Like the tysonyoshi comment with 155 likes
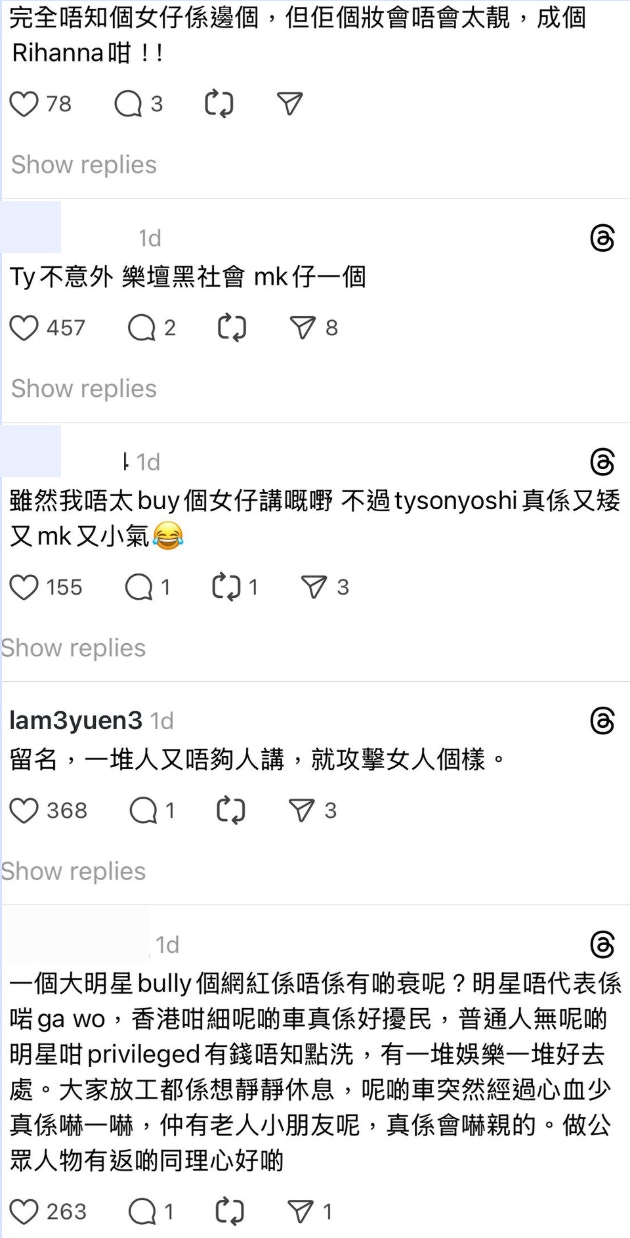Viewport: 630px width, 1238px height. [23, 588]
